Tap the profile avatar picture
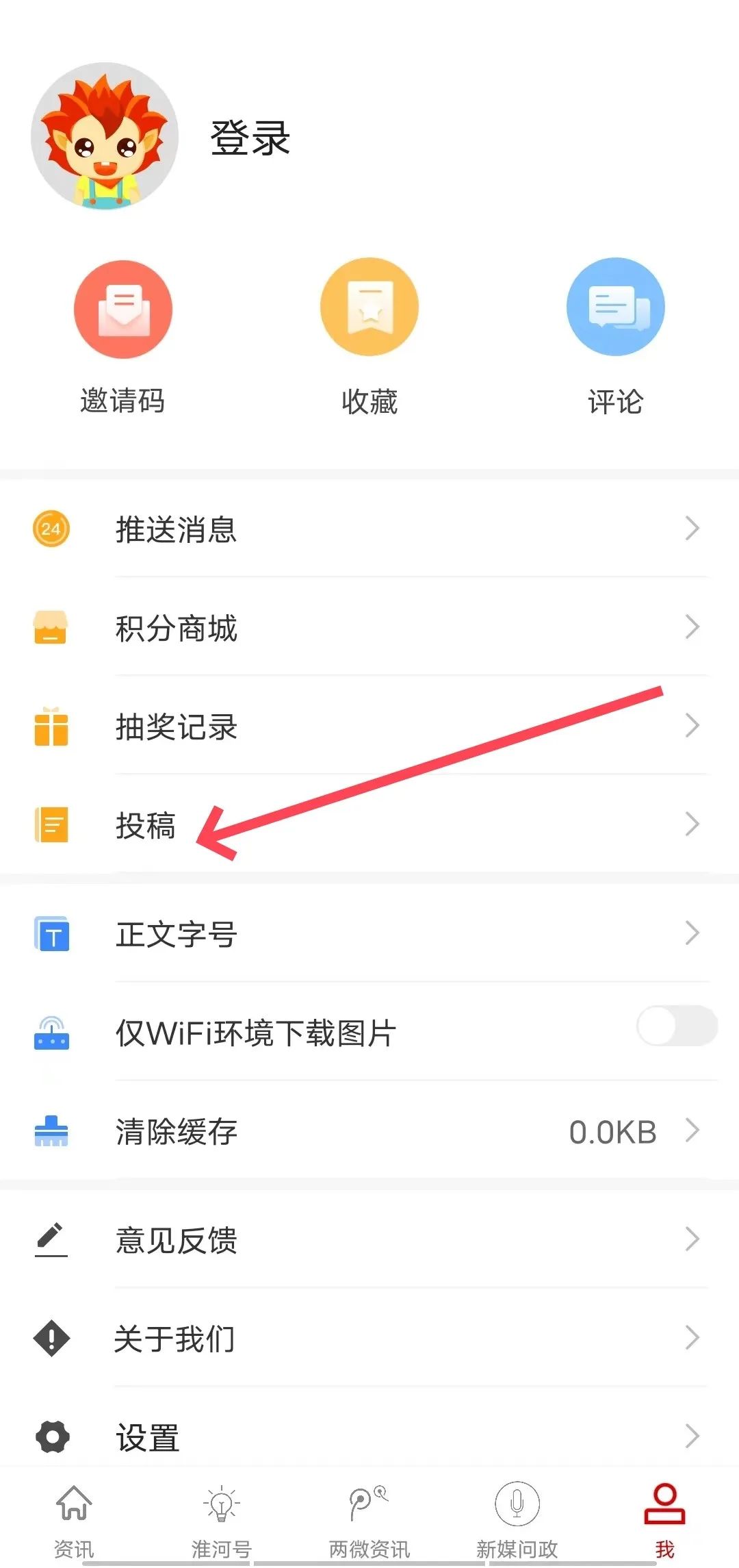 [x=105, y=136]
